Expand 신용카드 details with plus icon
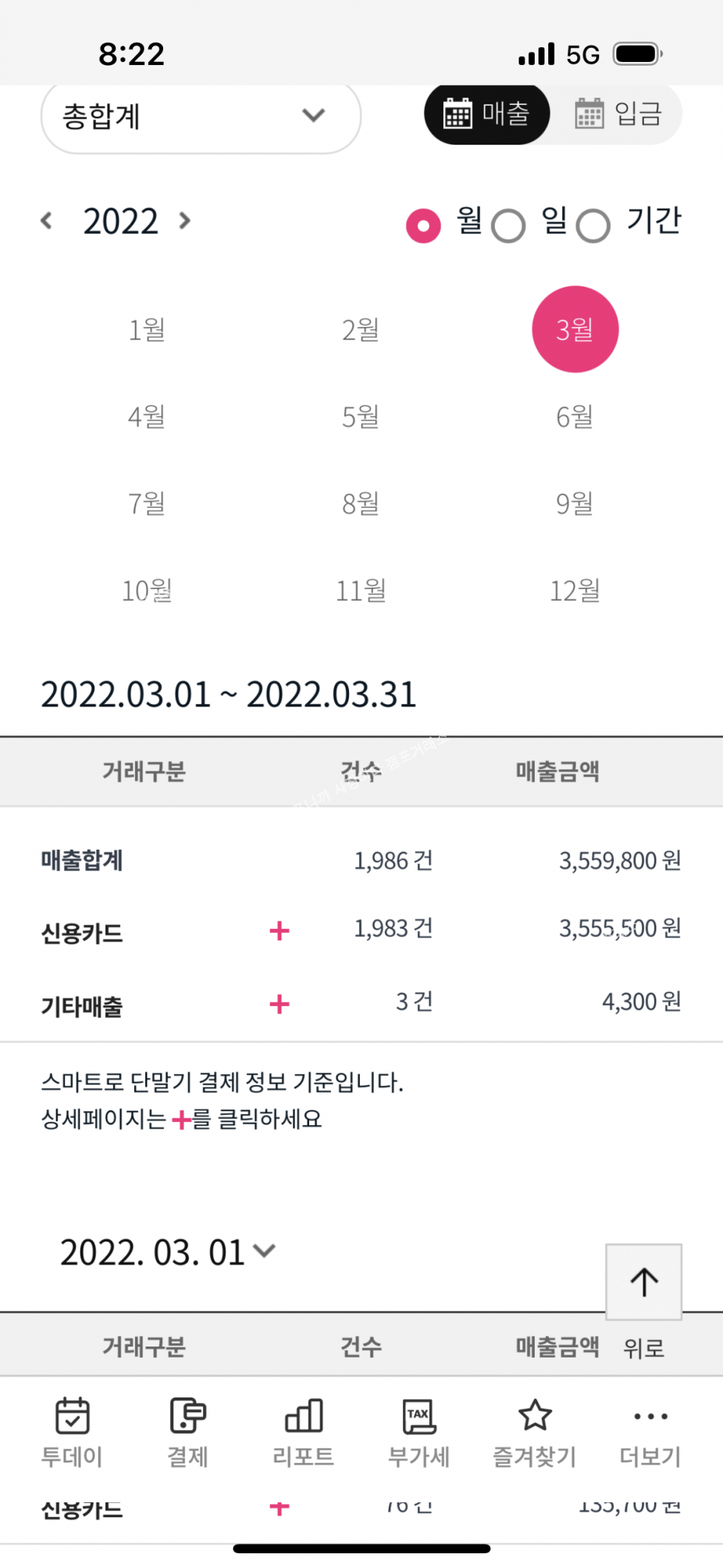Screen dimensions: 723x1568 (280, 931)
